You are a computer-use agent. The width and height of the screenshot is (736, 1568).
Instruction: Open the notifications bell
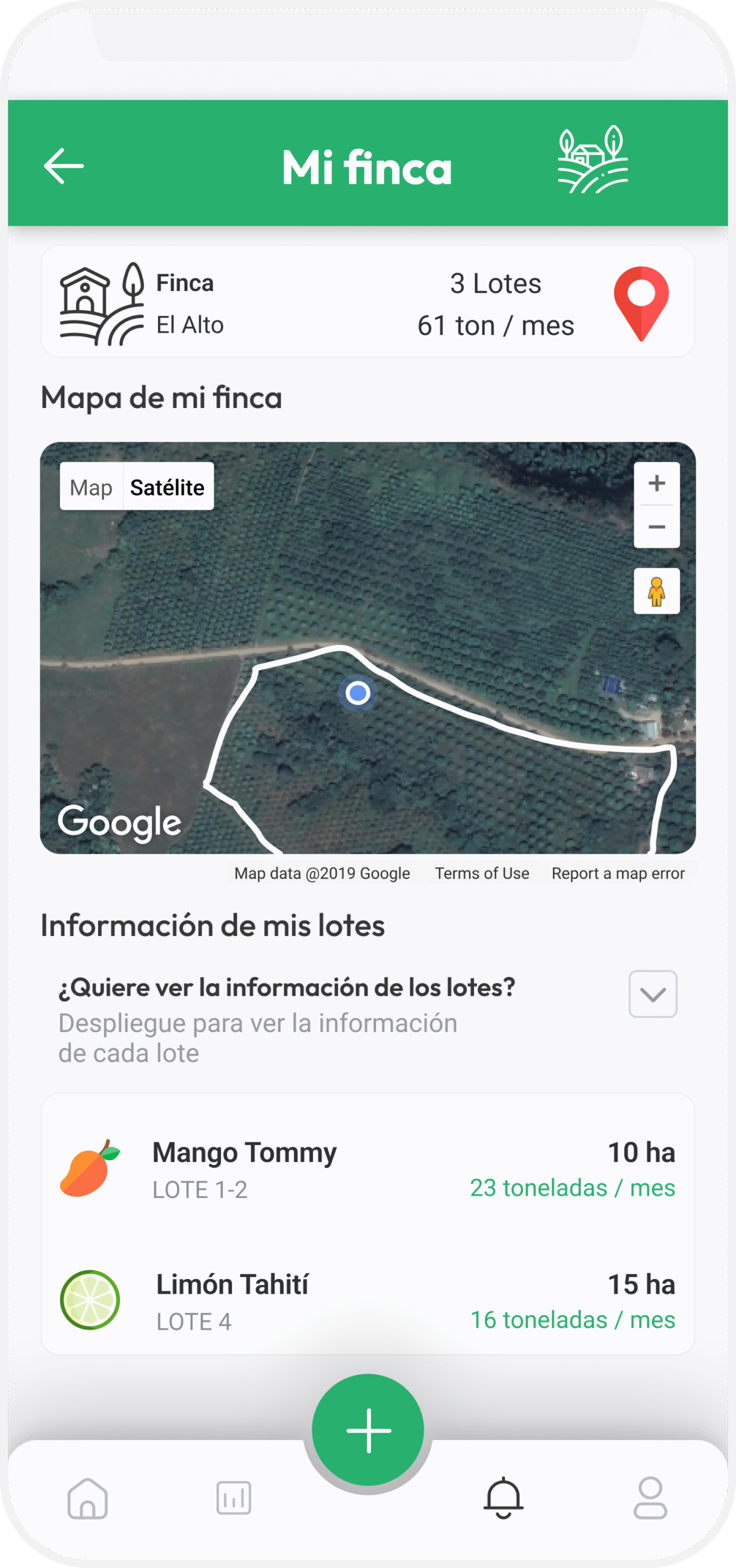pyautogui.click(x=503, y=1498)
